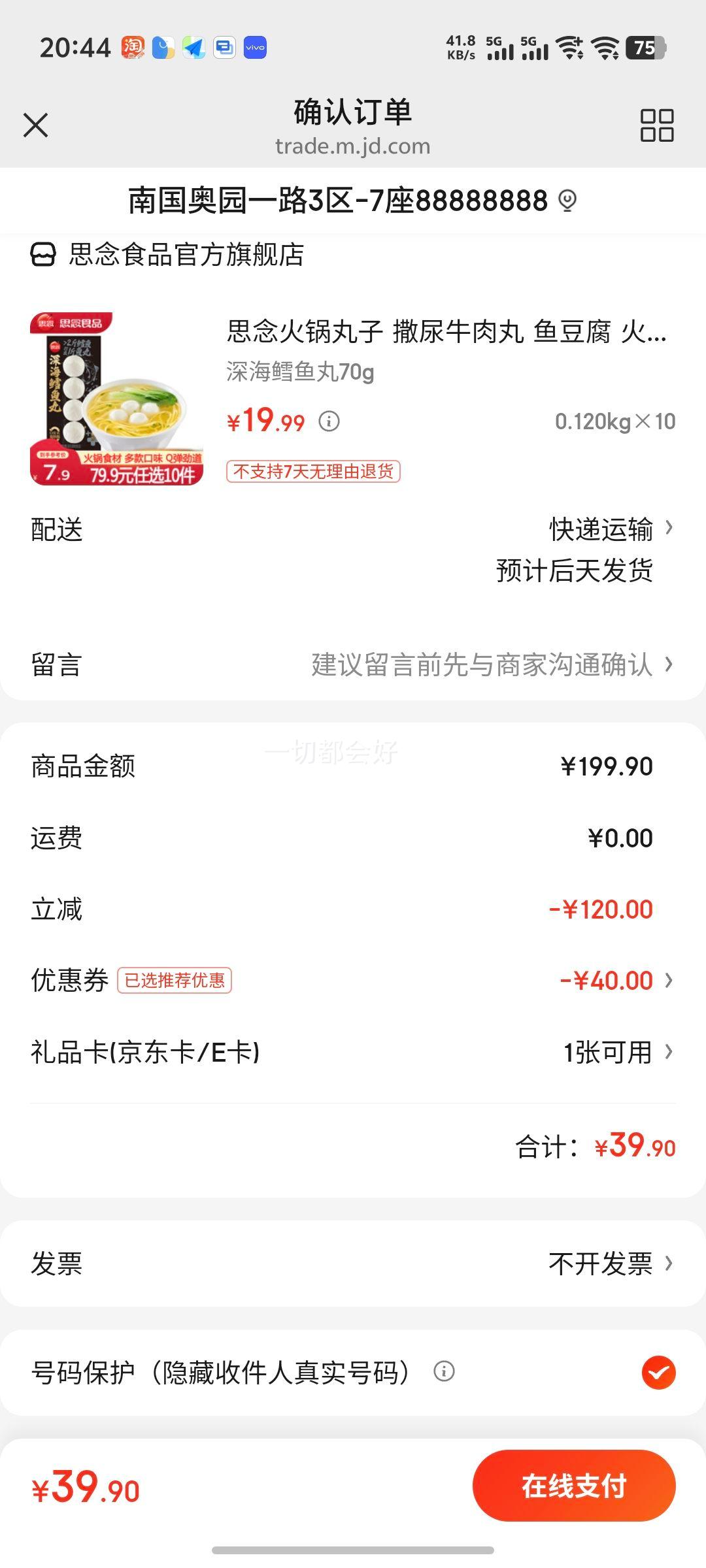
Task: Open the 留言 merchant message field
Action: pyautogui.click(x=486, y=663)
